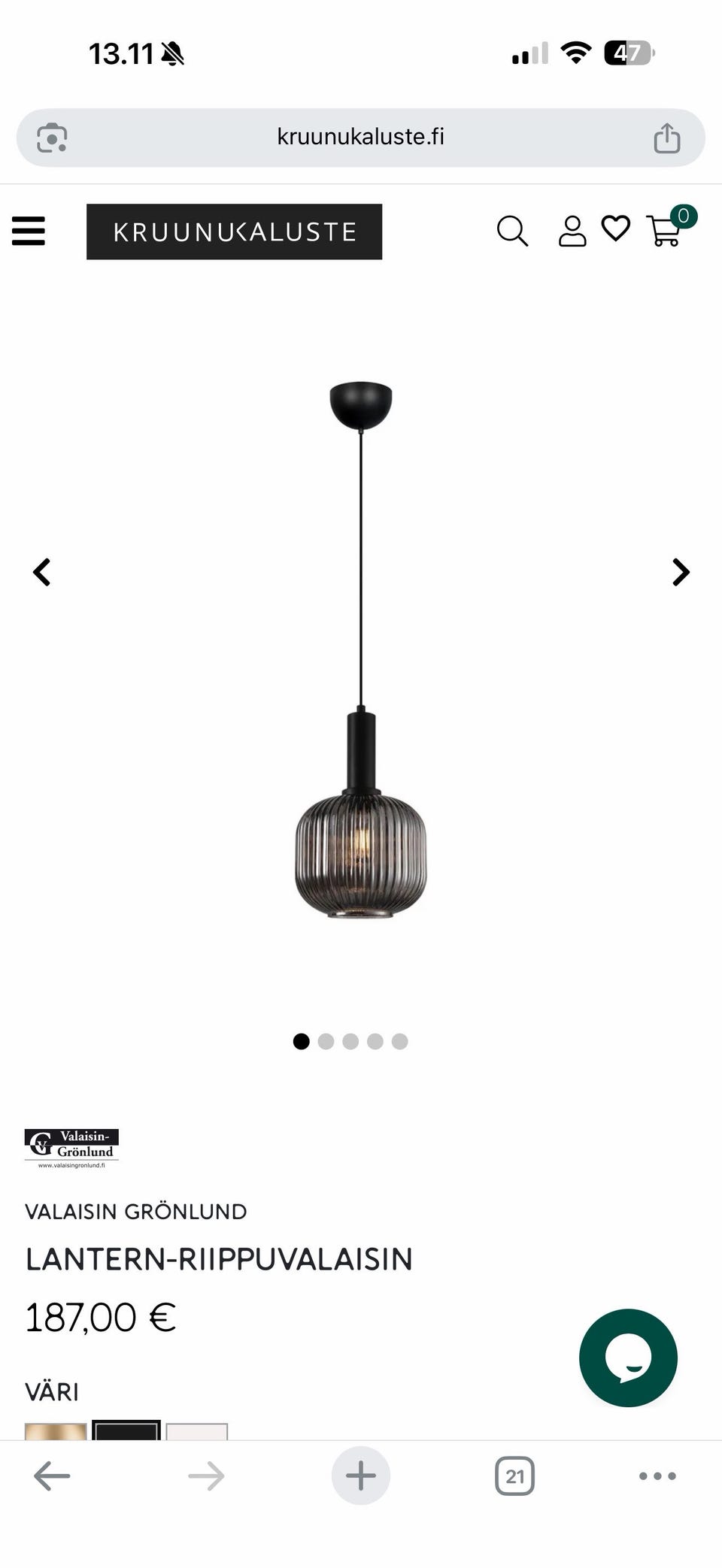
Task: Show the next product image
Action: [x=681, y=572]
